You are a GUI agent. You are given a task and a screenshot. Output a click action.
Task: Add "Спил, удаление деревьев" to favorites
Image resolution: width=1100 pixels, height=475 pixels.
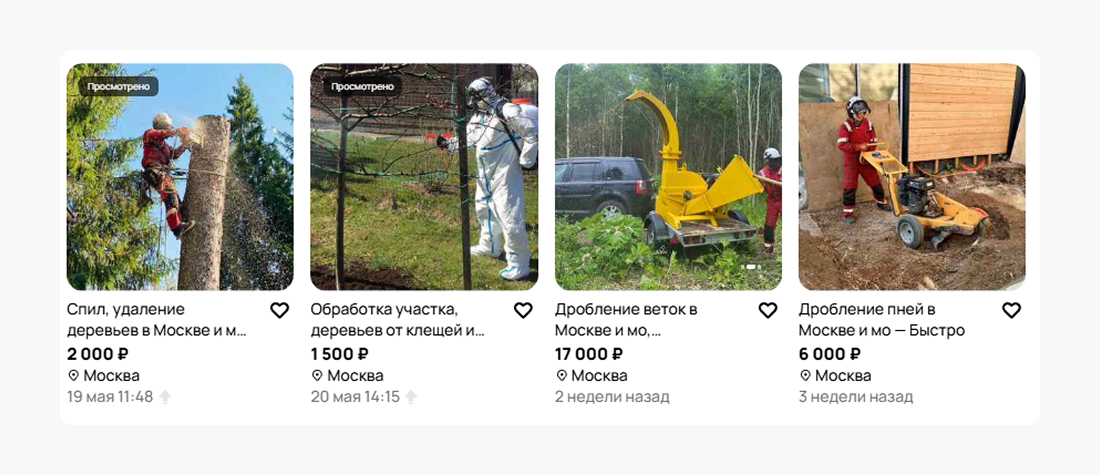[x=280, y=311]
